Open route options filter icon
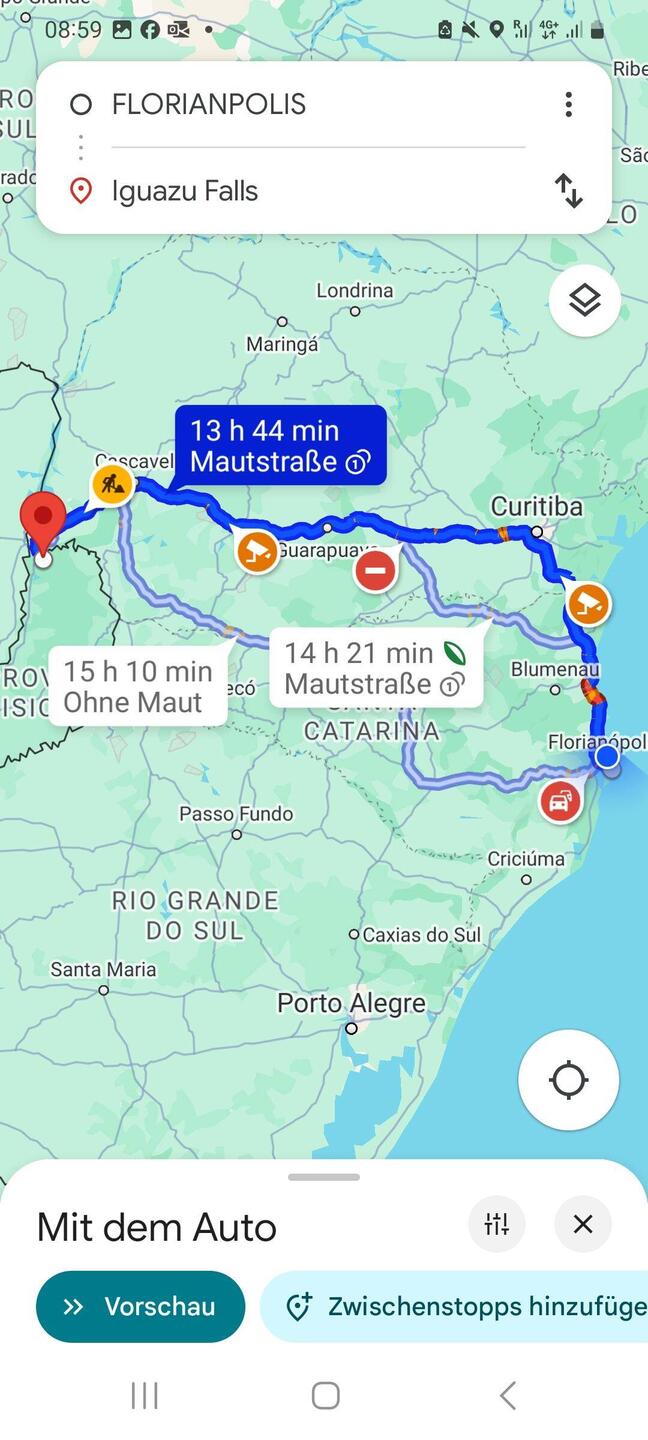The width and height of the screenshot is (648, 1440). tap(497, 1224)
